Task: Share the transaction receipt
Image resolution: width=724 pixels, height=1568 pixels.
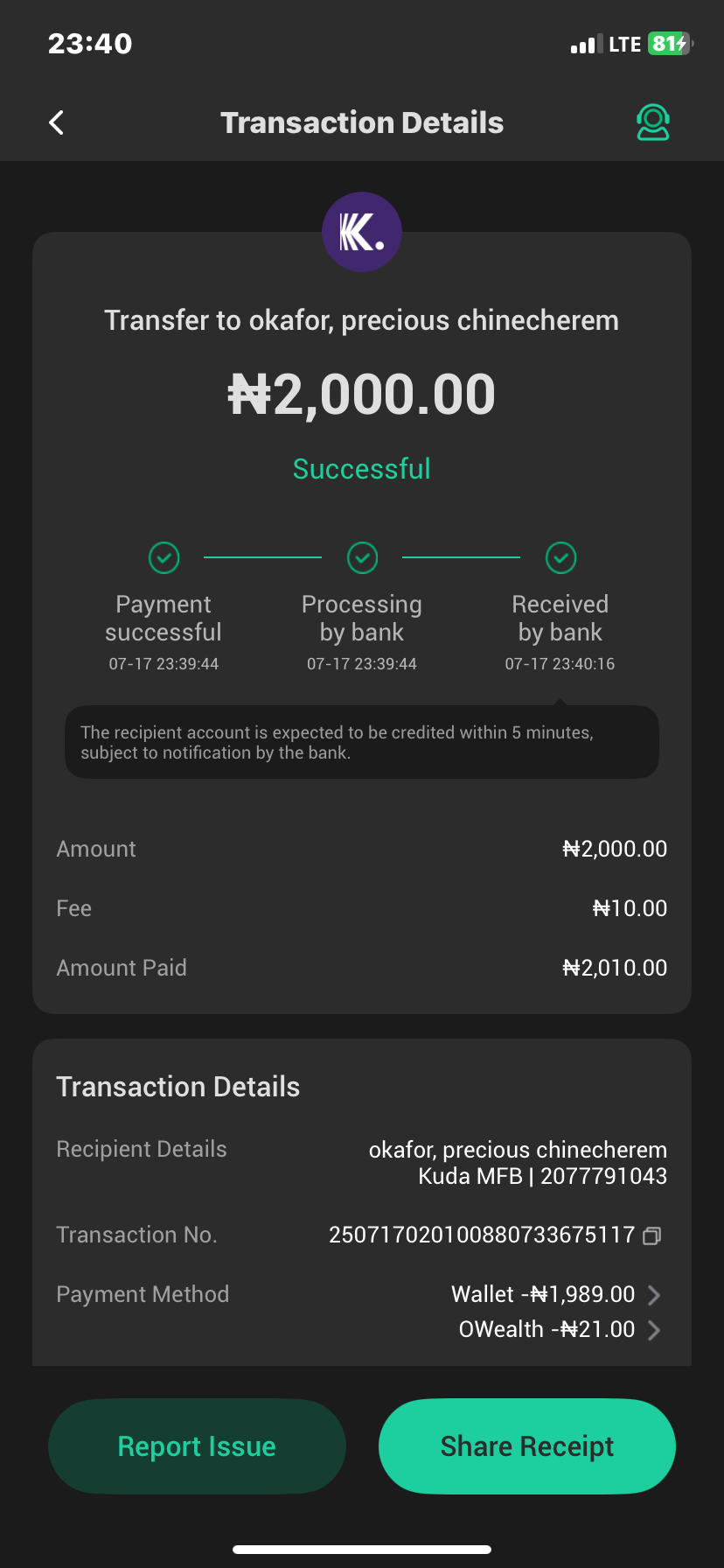Action: (526, 1446)
